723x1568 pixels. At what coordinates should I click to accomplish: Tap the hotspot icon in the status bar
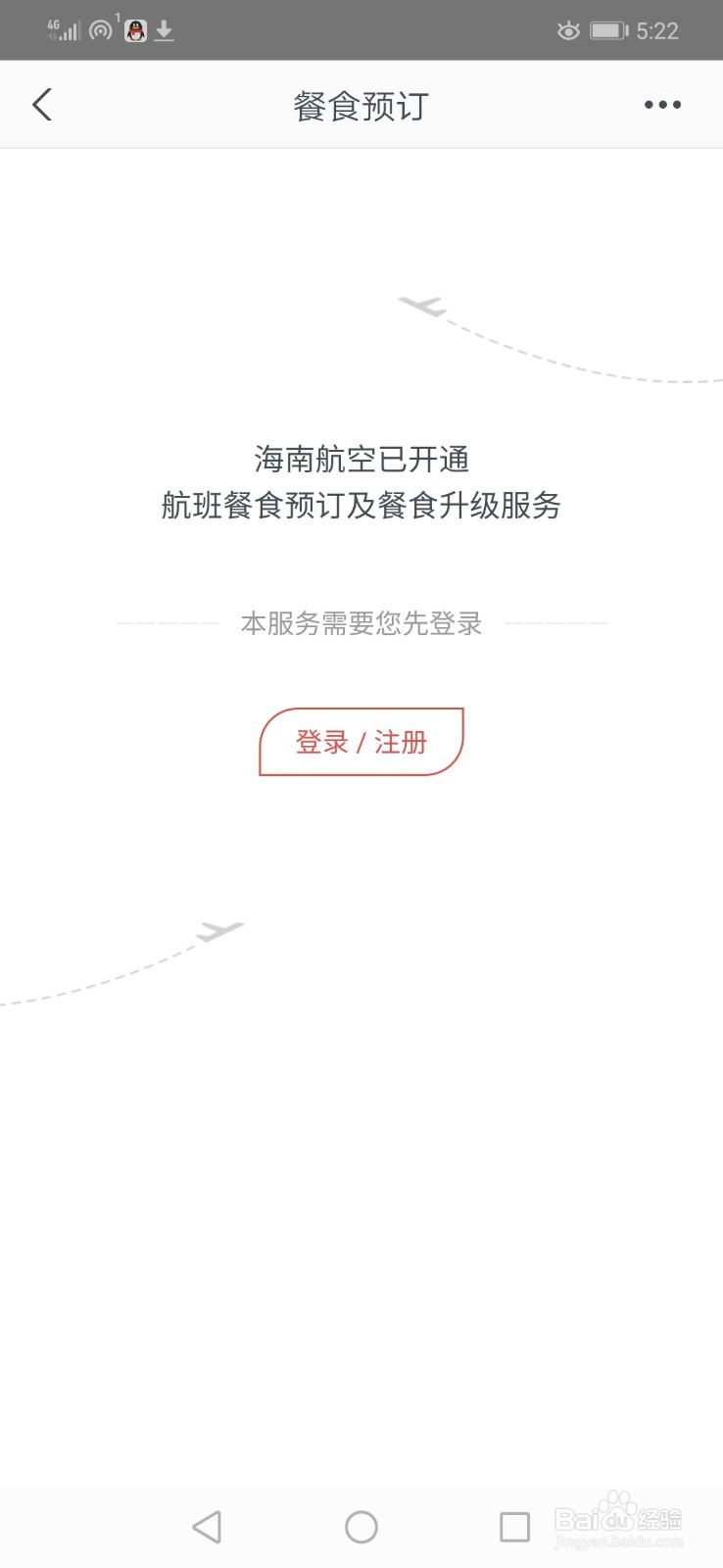tap(99, 30)
